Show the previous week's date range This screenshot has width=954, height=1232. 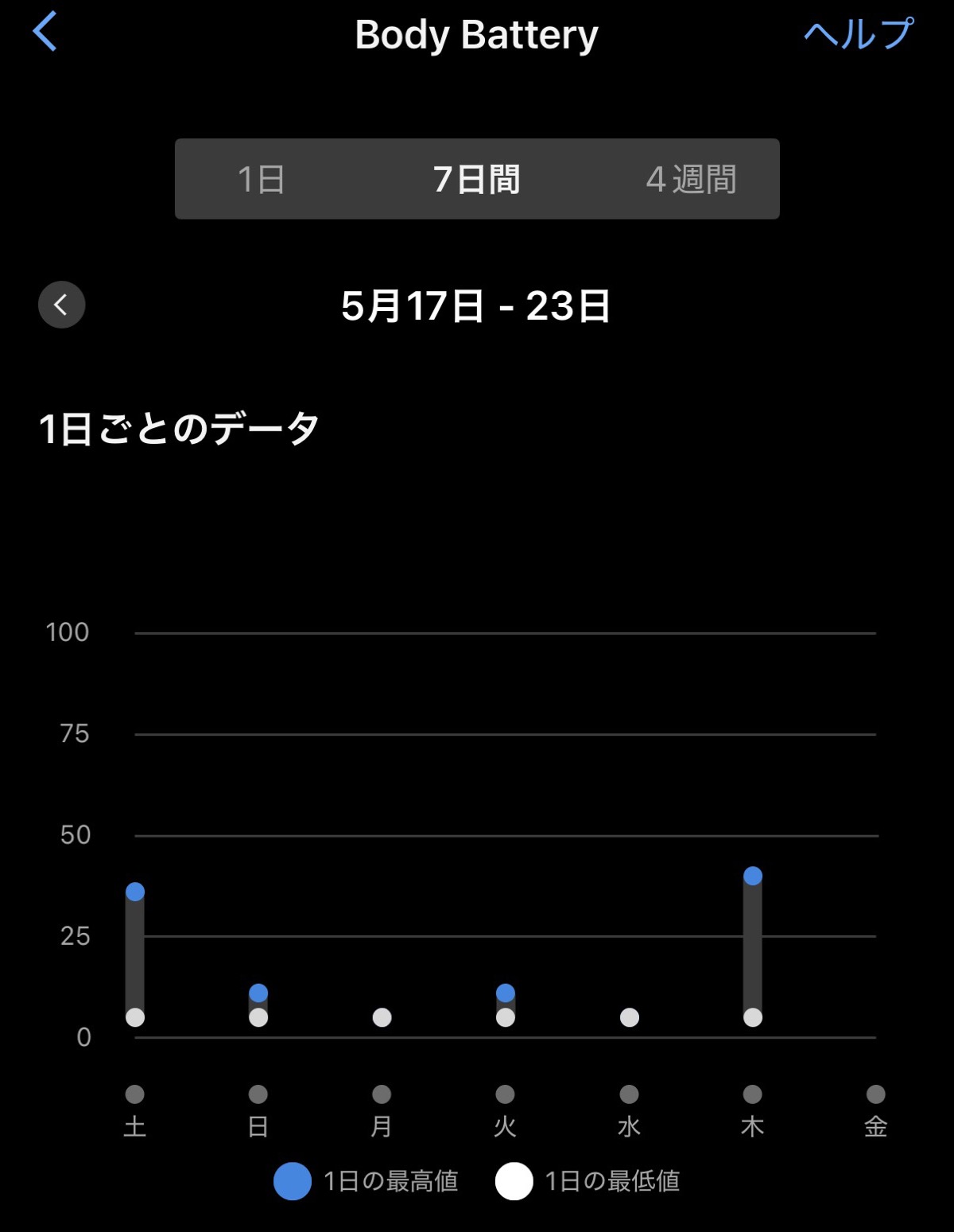click(62, 305)
